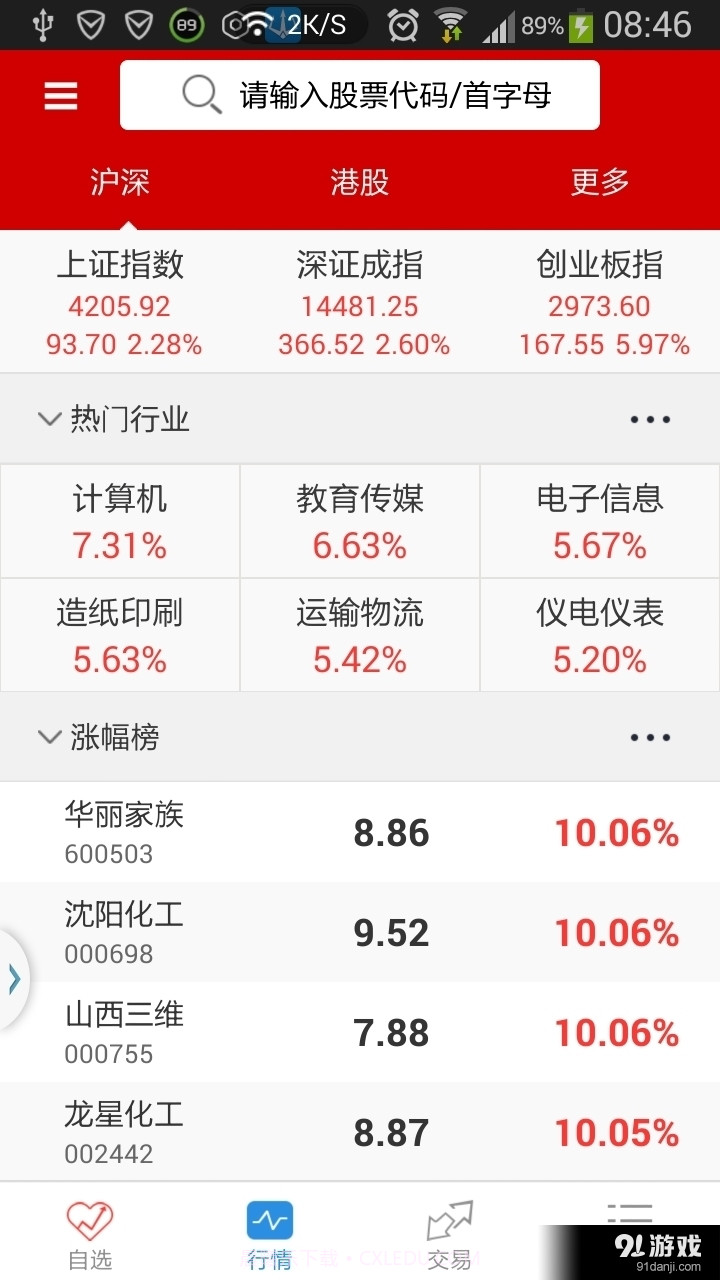Image resolution: width=720 pixels, height=1280 pixels.
Task: Switch to the 港股 tab
Action: click(x=359, y=183)
